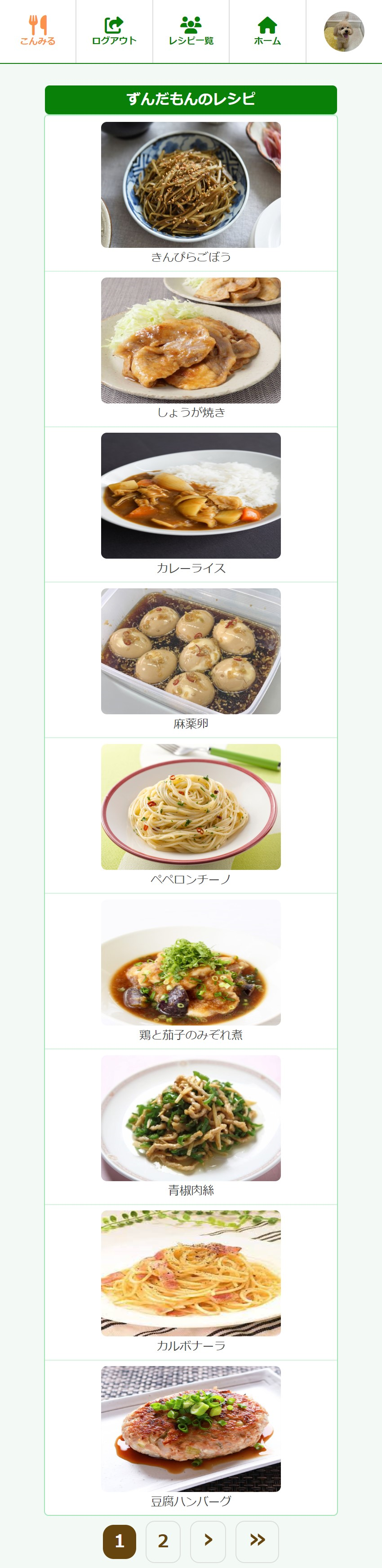Tap the ログアウト button

114,31
